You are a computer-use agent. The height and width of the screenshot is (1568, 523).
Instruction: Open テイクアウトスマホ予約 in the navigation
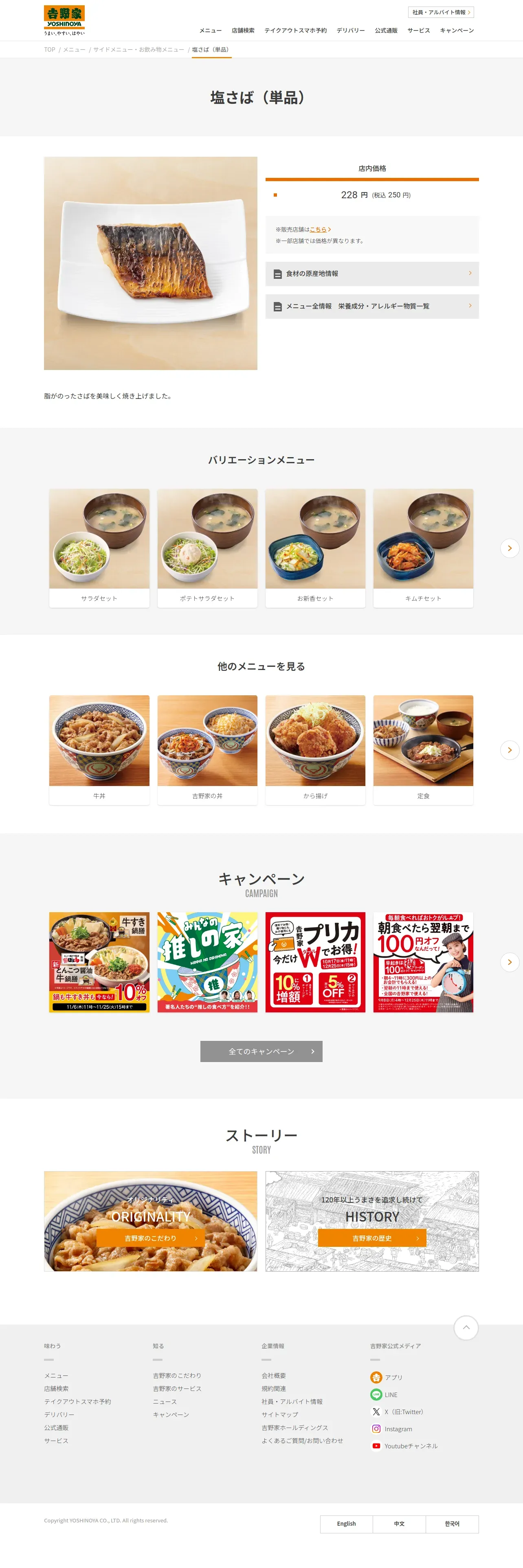295,31
